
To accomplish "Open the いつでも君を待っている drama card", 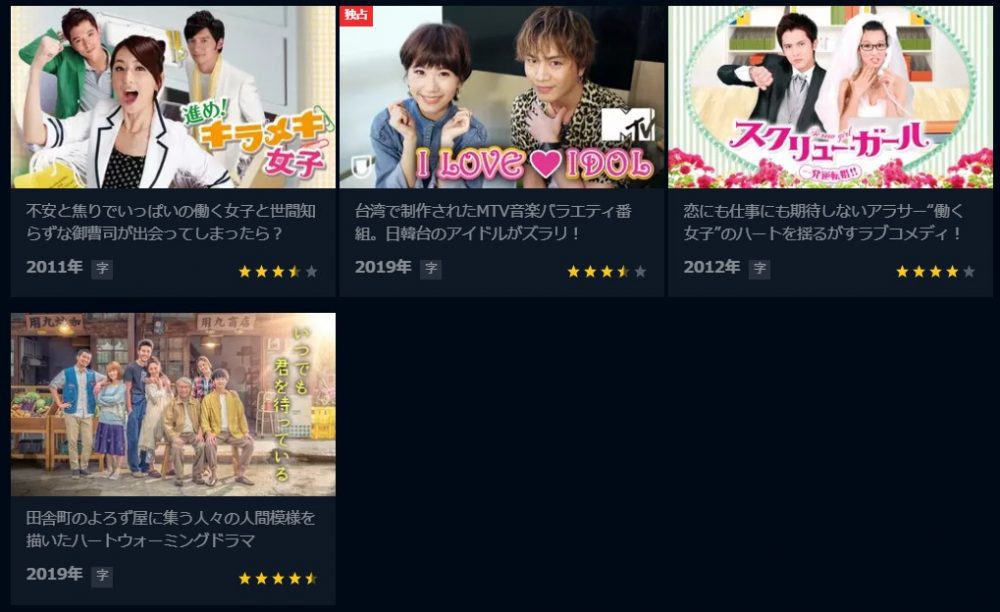I will point(173,405).
